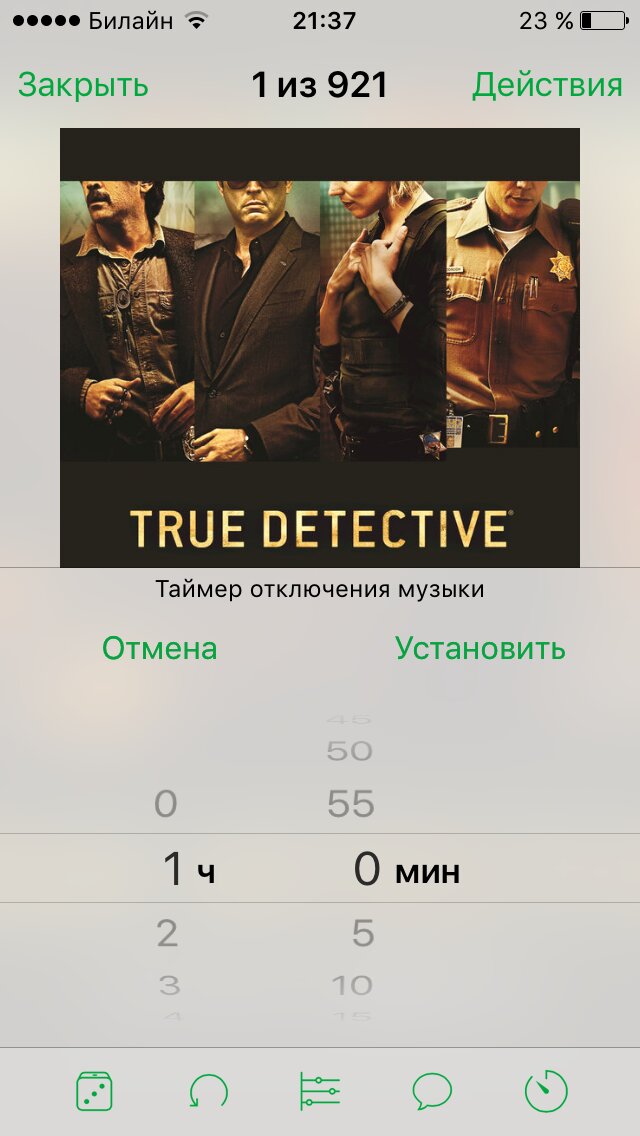
Task: Select 0 hours in the timer picker
Action: 166,804
